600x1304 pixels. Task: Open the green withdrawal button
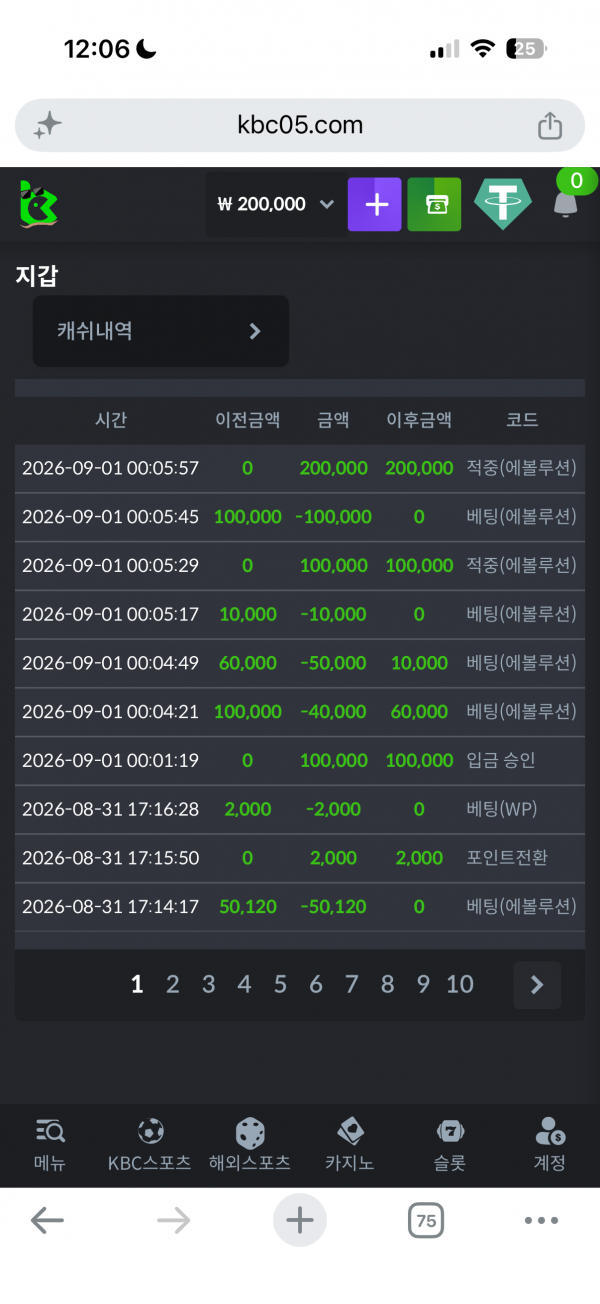pyautogui.click(x=435, y=204)
